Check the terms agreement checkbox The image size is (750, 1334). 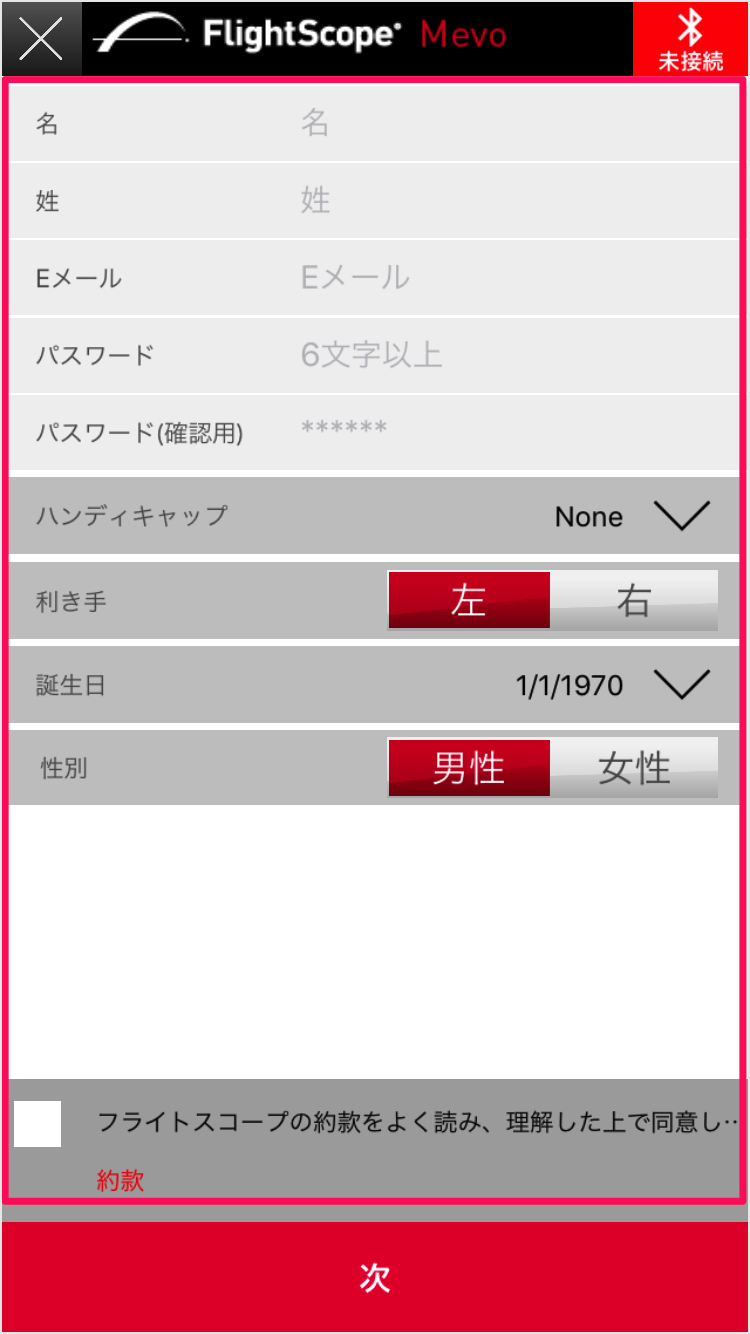coord(38,1123)
